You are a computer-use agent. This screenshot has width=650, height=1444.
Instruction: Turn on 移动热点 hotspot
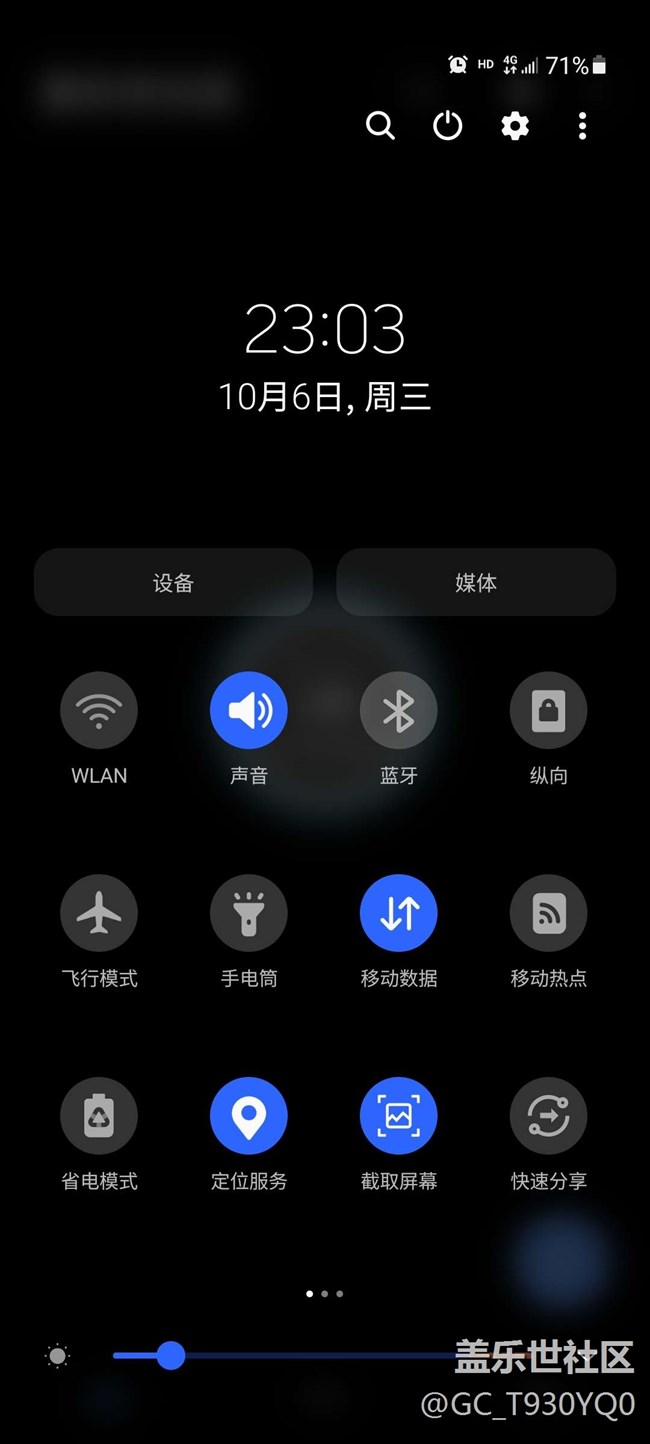[549, 913]
